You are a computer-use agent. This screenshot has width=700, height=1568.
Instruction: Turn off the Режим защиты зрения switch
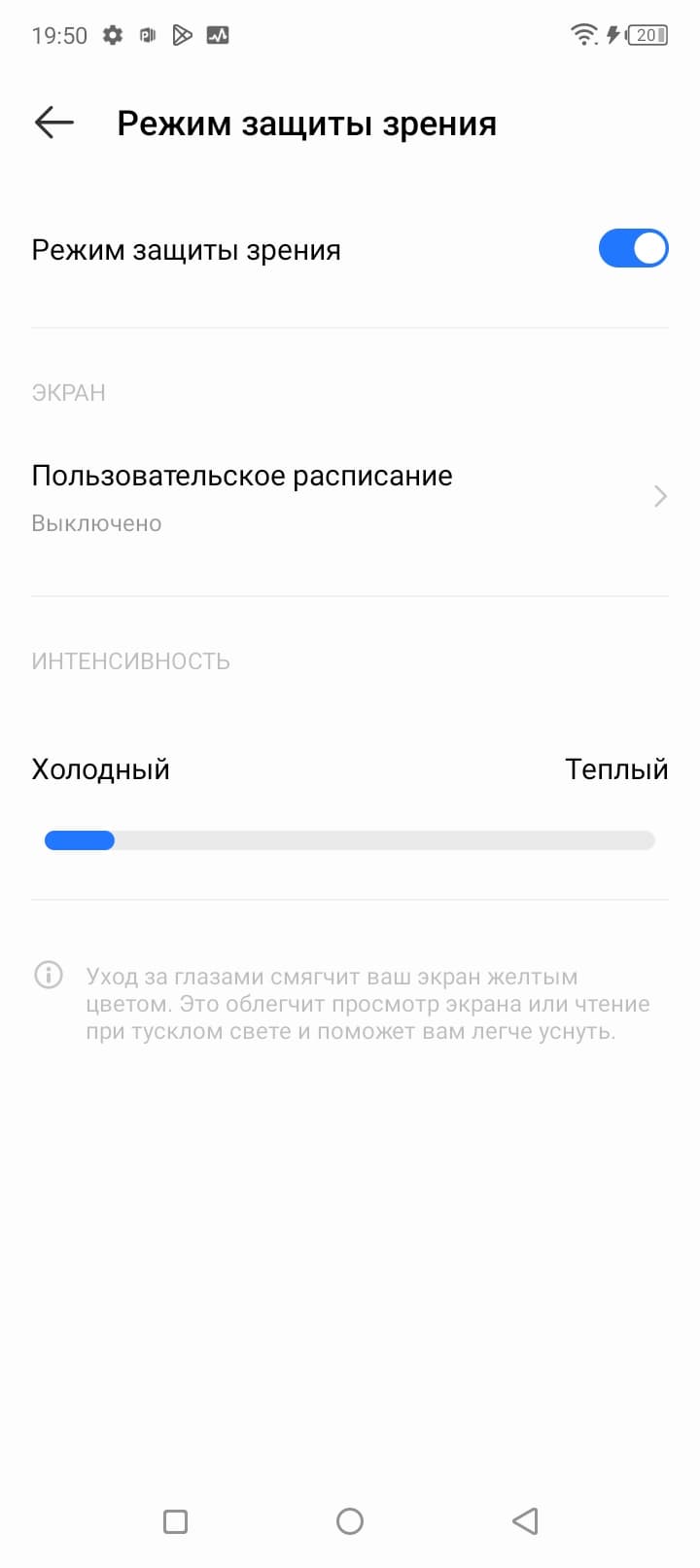[633, 248]
